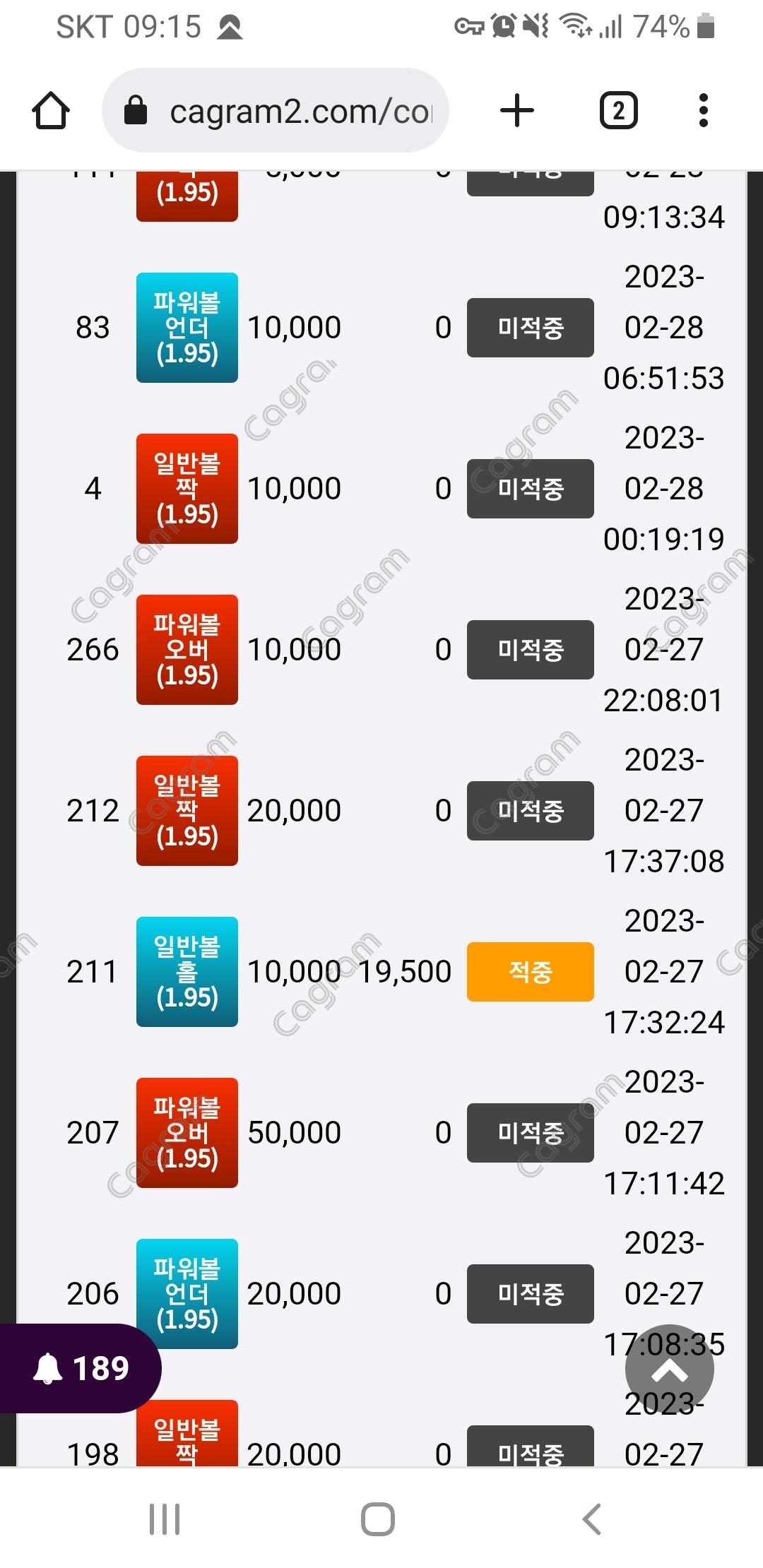Go back with the system back button
763x1568 pixels.
point(591,1519)
